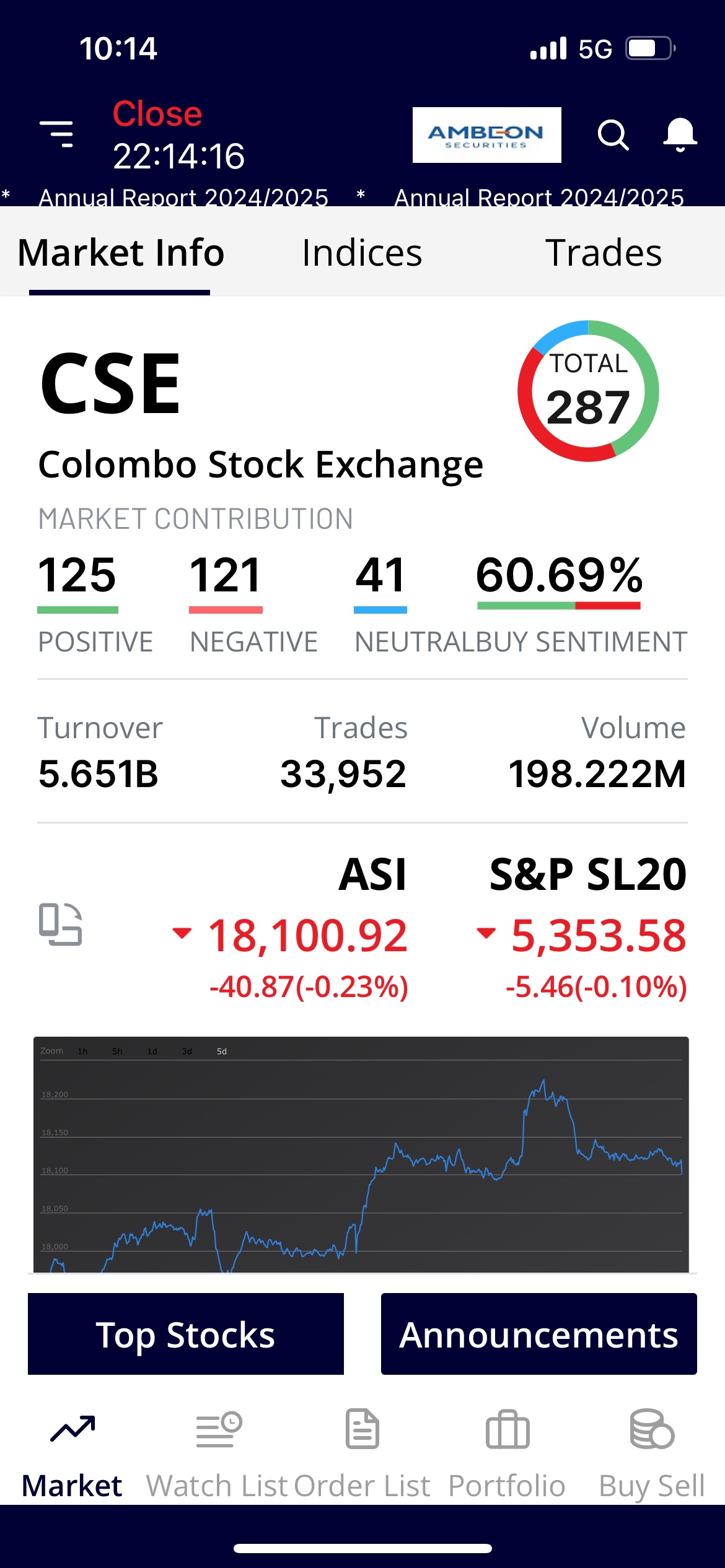
Task: Set chart zoom to 1d
Action: tap(152, 1052)
